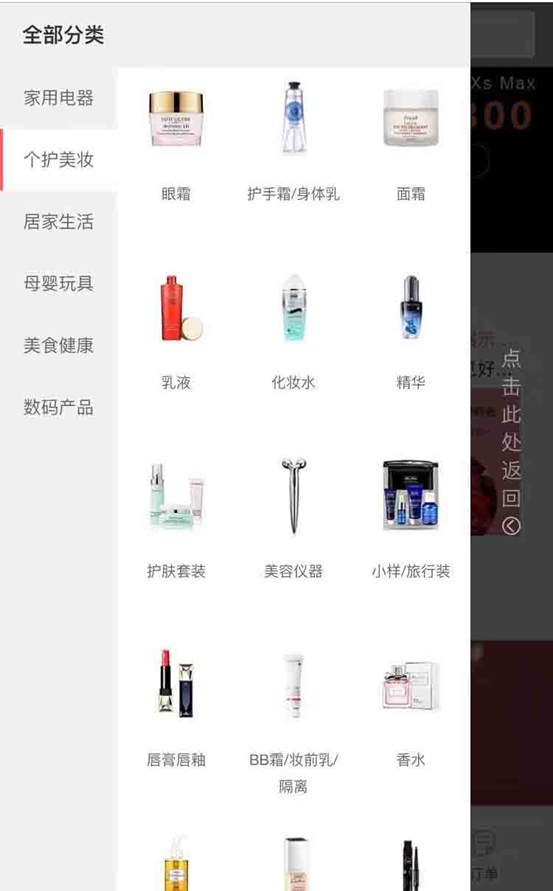Tap 点击此处返回 to close the drawer
The width and height of the screenshot is (553, 891).
click(x=511, y=442)
